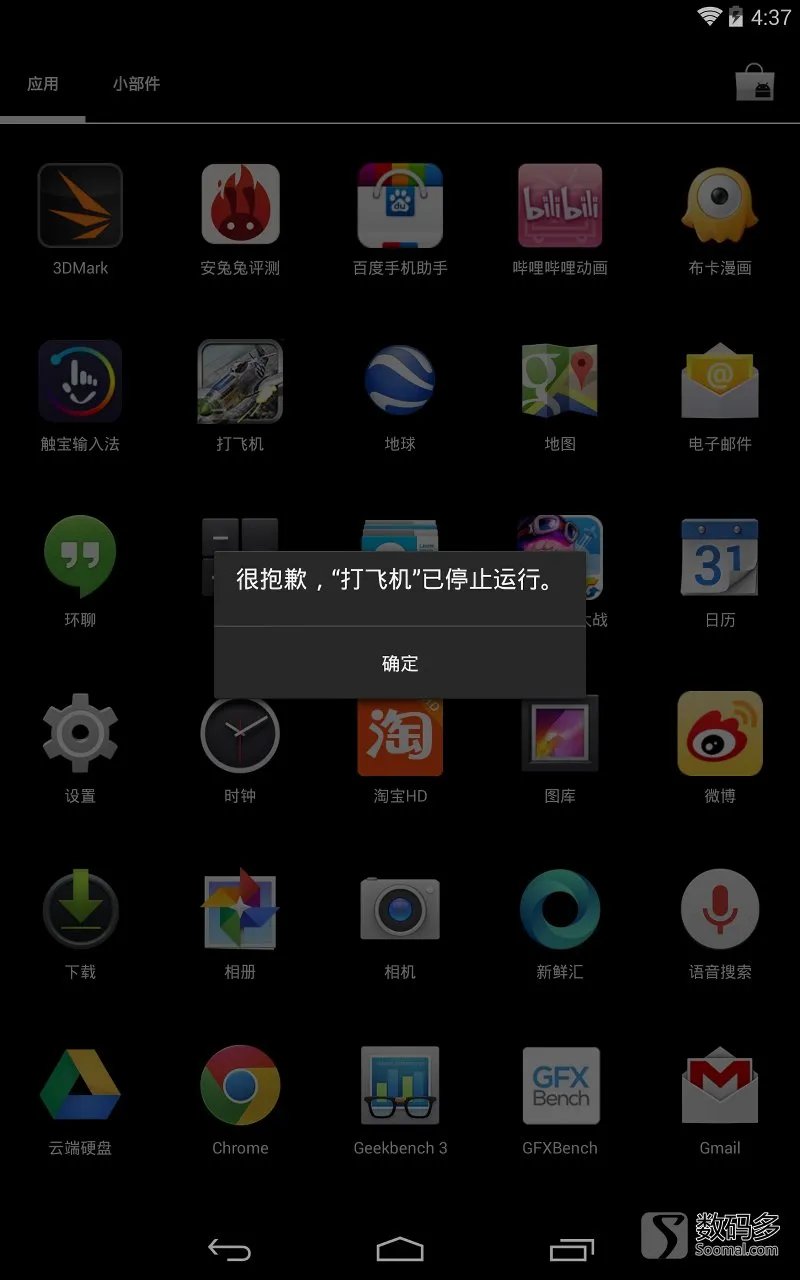
Task: Open the 哔哩哔哩动画 app
Action: [560, 207]
